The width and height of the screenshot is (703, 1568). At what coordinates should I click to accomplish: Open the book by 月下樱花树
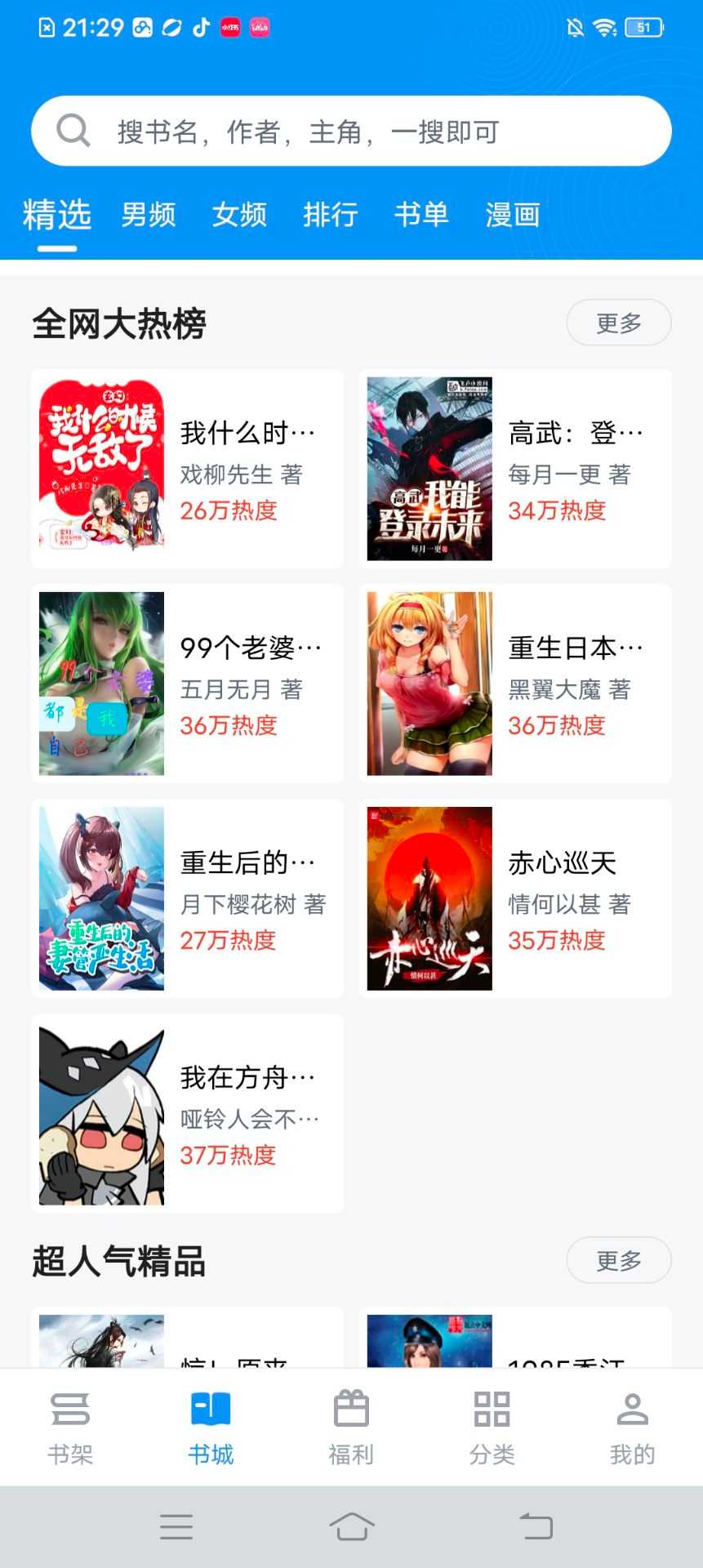click(x=187, y=898)
